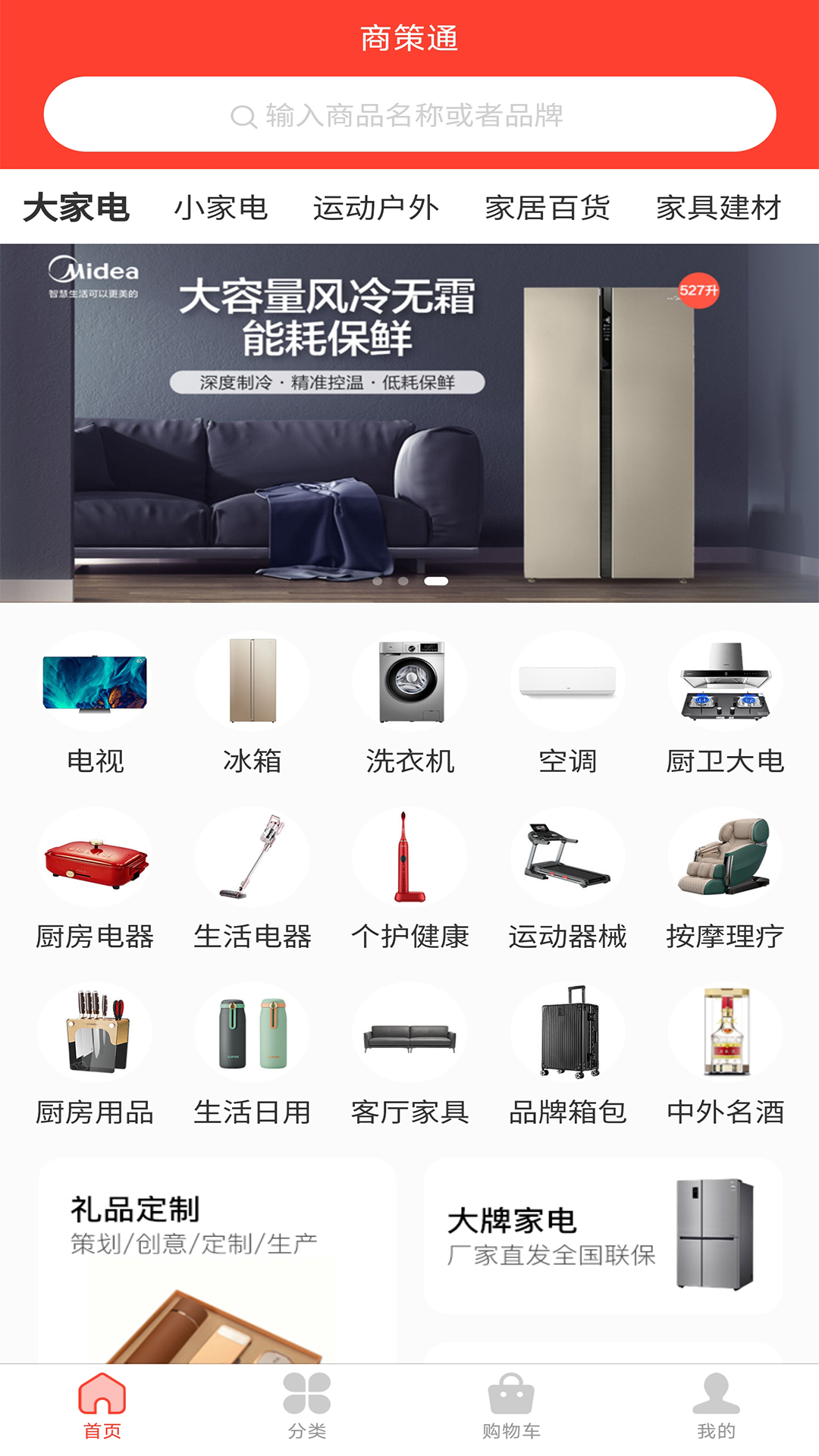819x1456 pixels.
Task: Select the 冰箱 category icon
Action: (x=253, y=680)
